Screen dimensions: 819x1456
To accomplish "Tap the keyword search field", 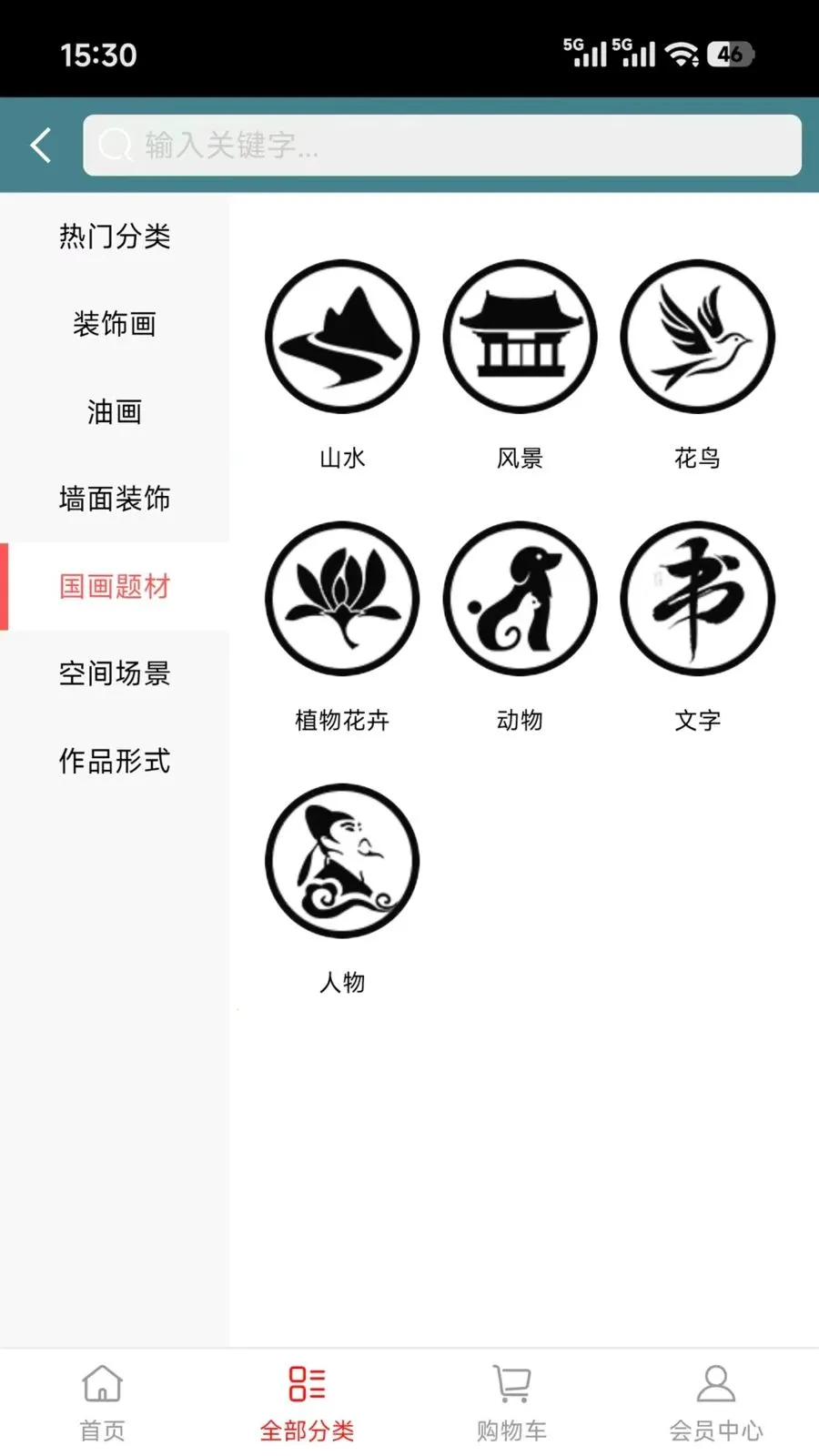I will pos(442,145).
